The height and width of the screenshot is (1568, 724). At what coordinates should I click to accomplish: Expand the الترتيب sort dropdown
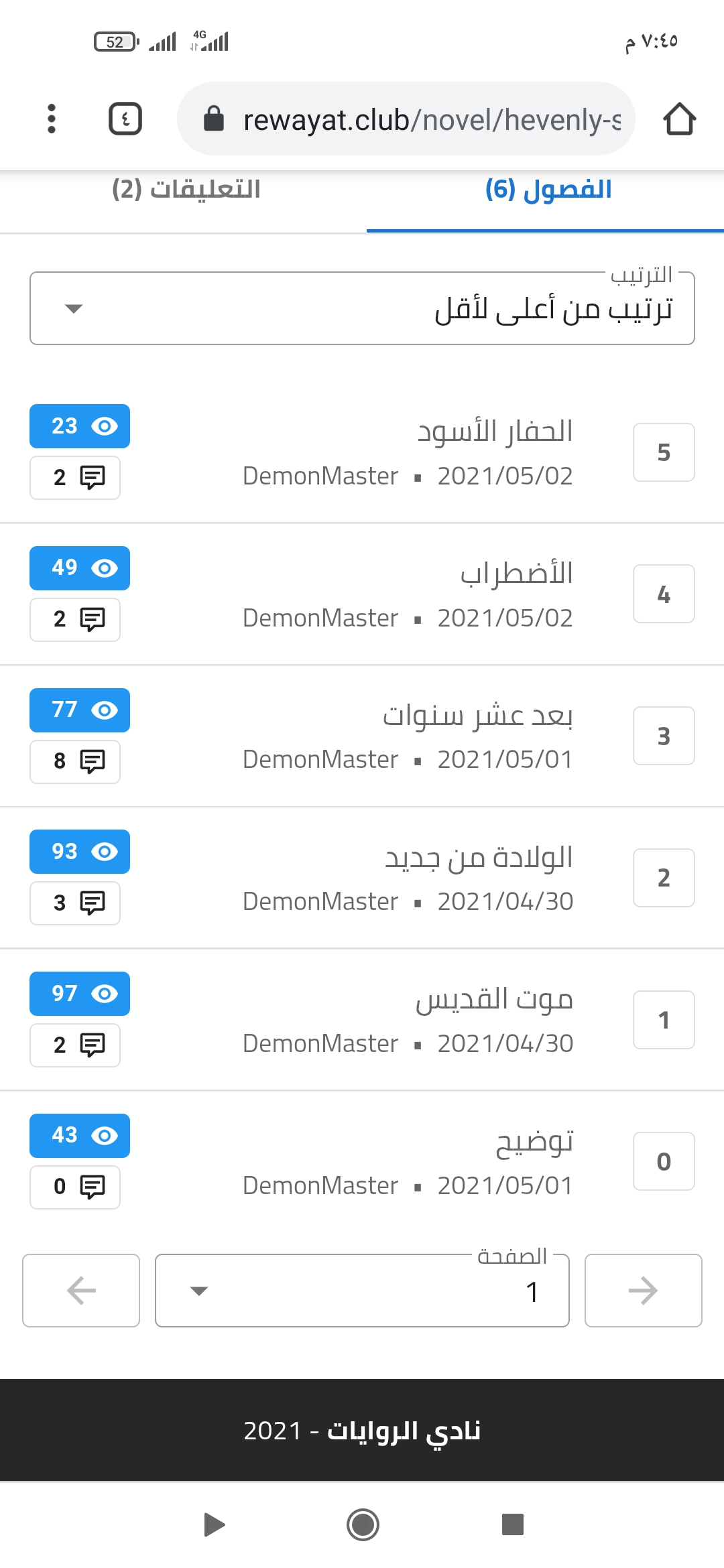[362, 308]
